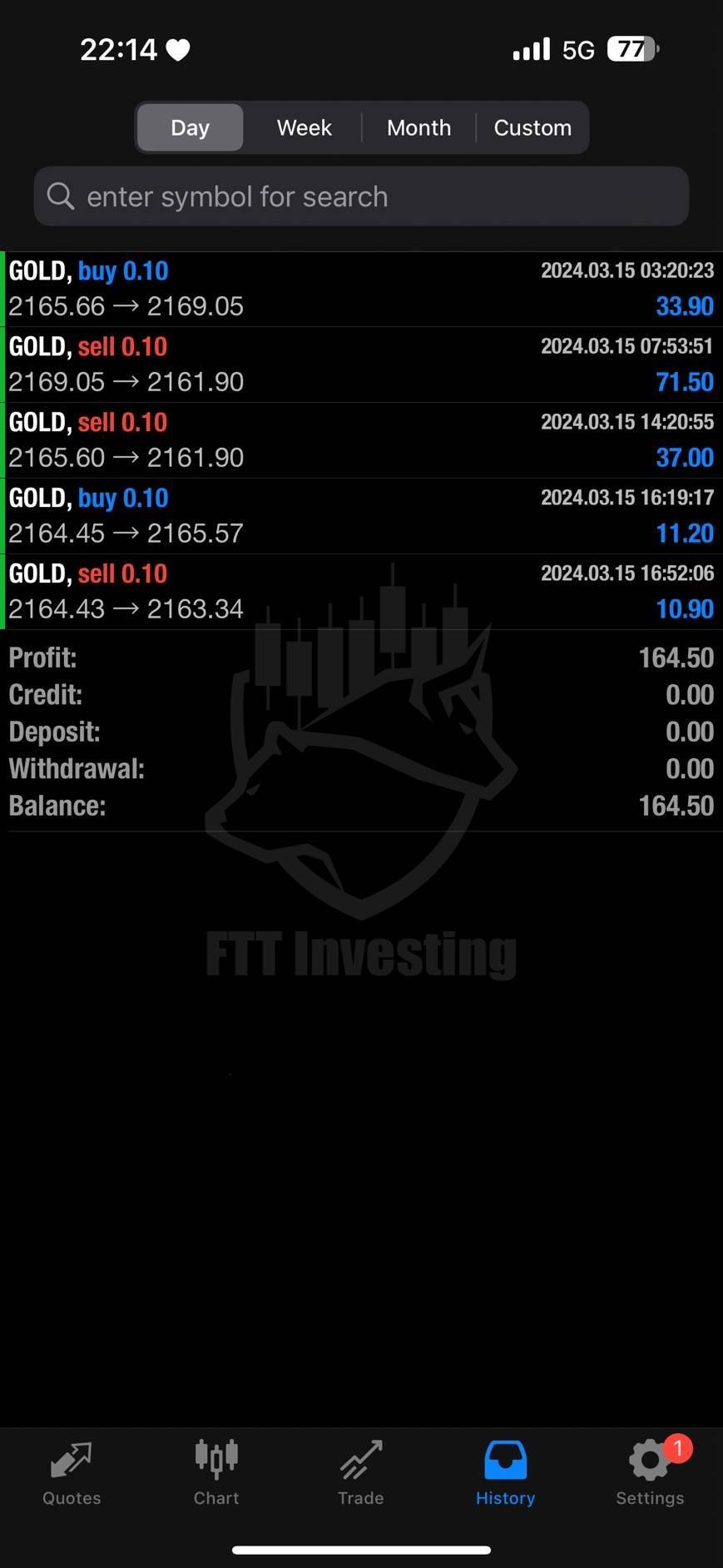Tap the symbol search field
This screenshot has width=723, height=1568.
point(361,196)
